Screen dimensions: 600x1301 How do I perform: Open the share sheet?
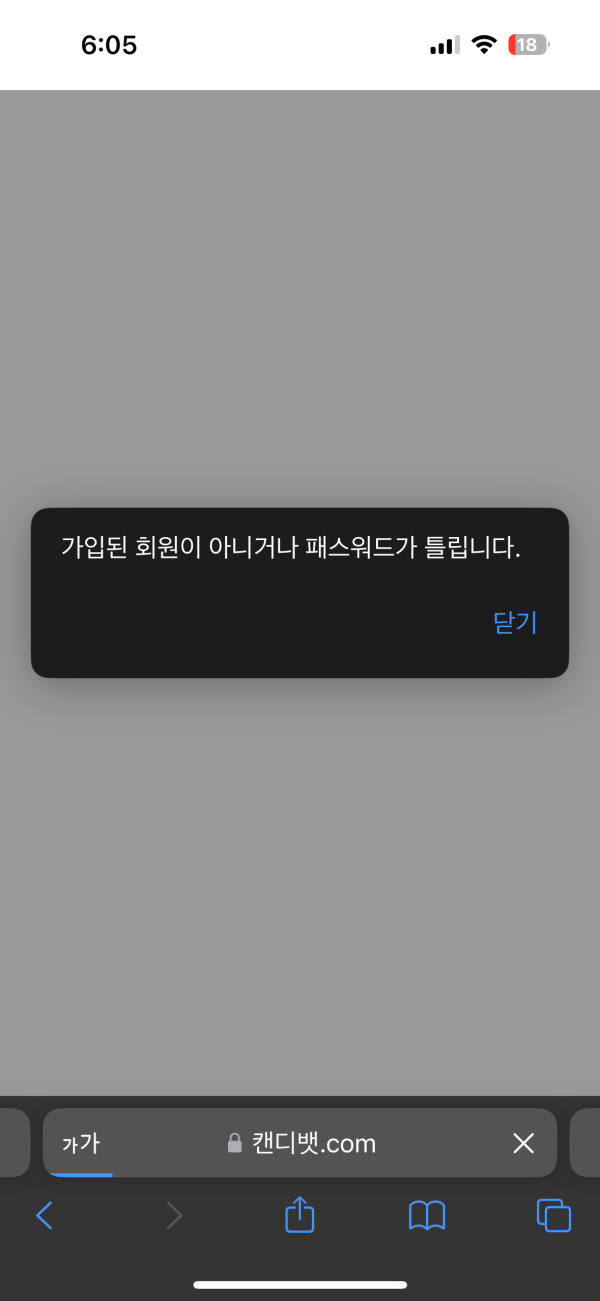[x=300, y=1214]
